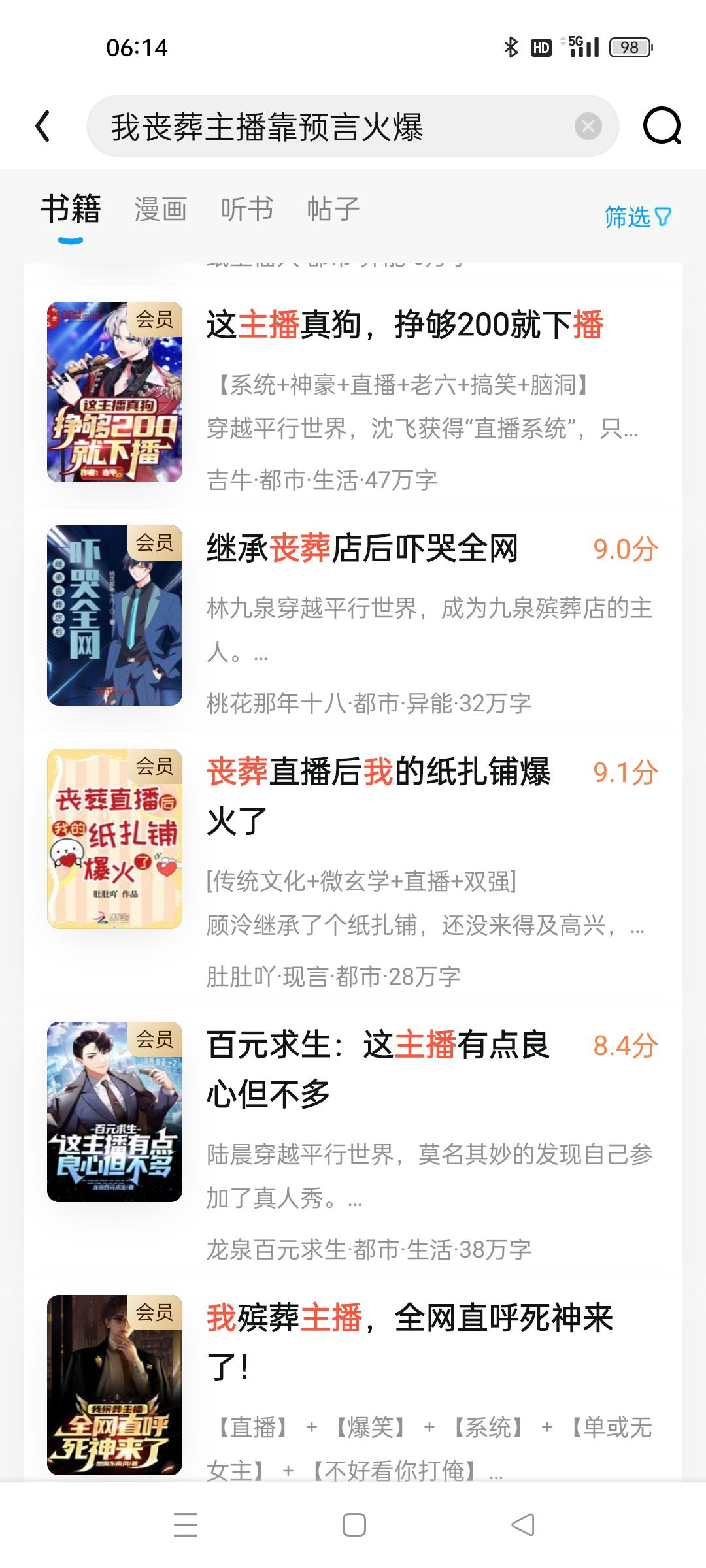Run search with the magnifier icon

pyautogui.click(x=662, y=126)
